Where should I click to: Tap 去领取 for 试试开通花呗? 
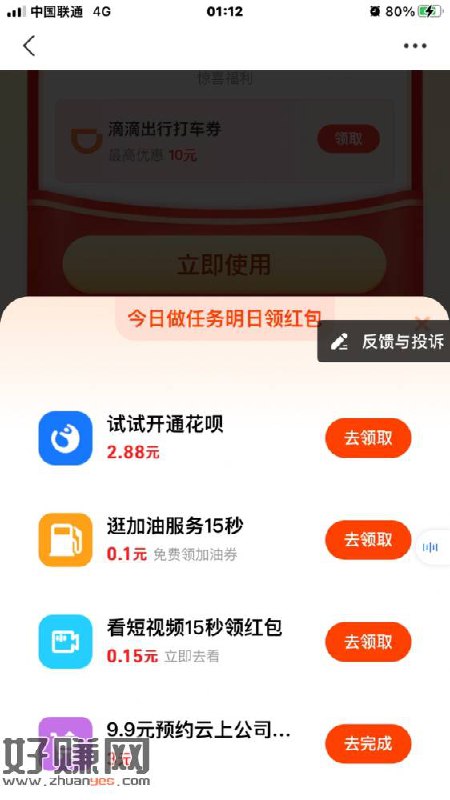click(x=368, y=438)
